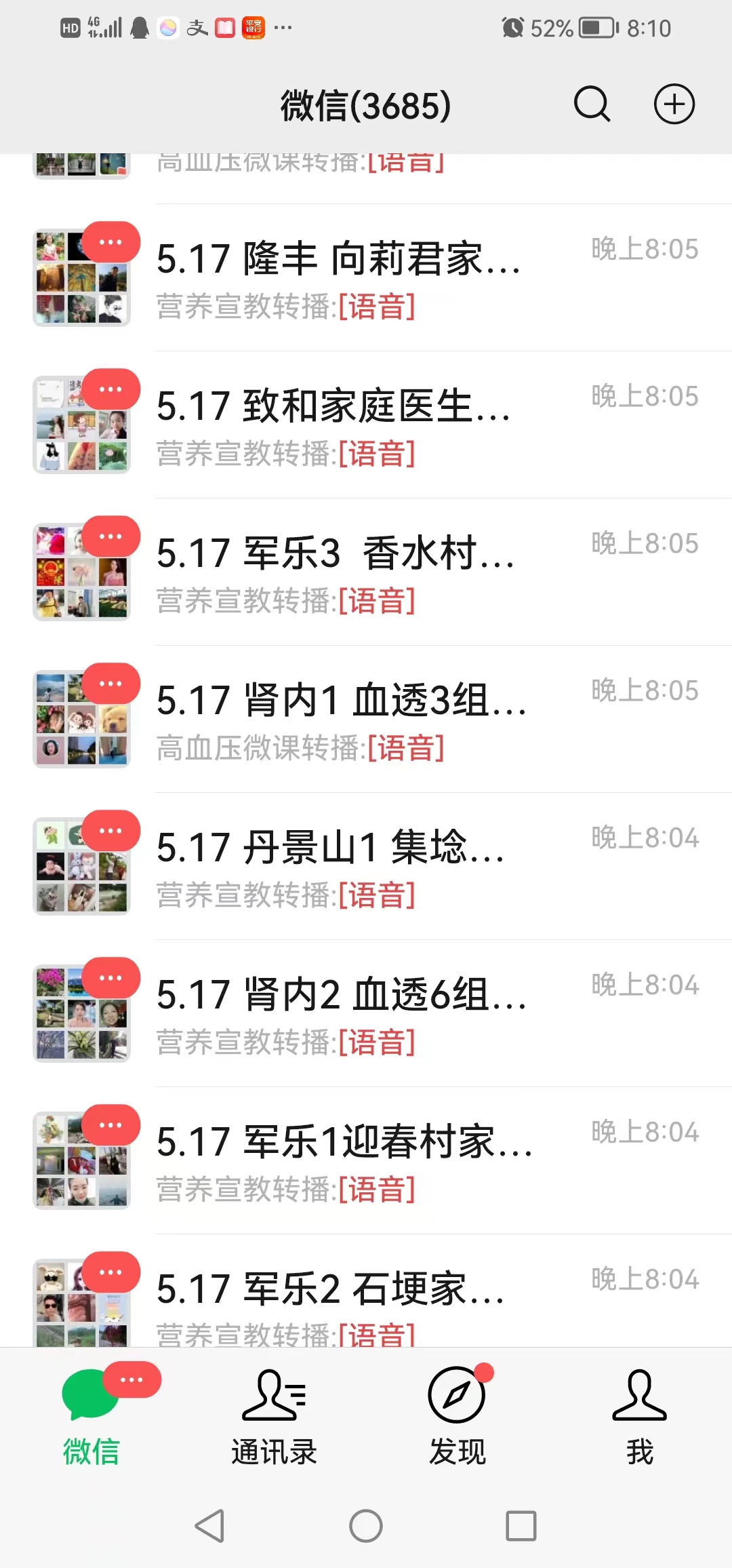Viewport: 732px width, 1568px height.
Task: Select the 微信 tab in the bottom bar
Action: [x=91, y=1416]
